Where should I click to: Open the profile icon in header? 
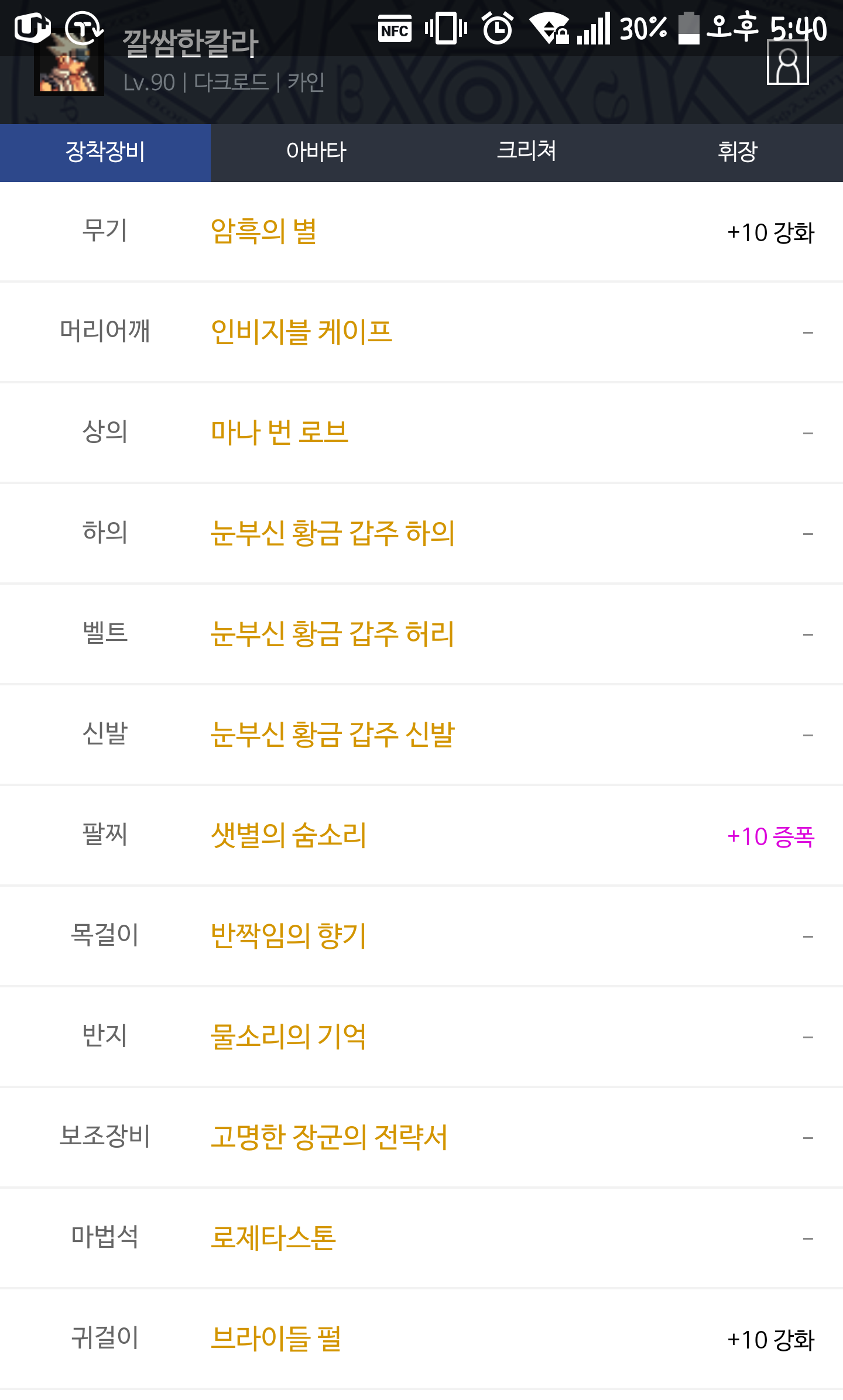click(x=787, y=64)
